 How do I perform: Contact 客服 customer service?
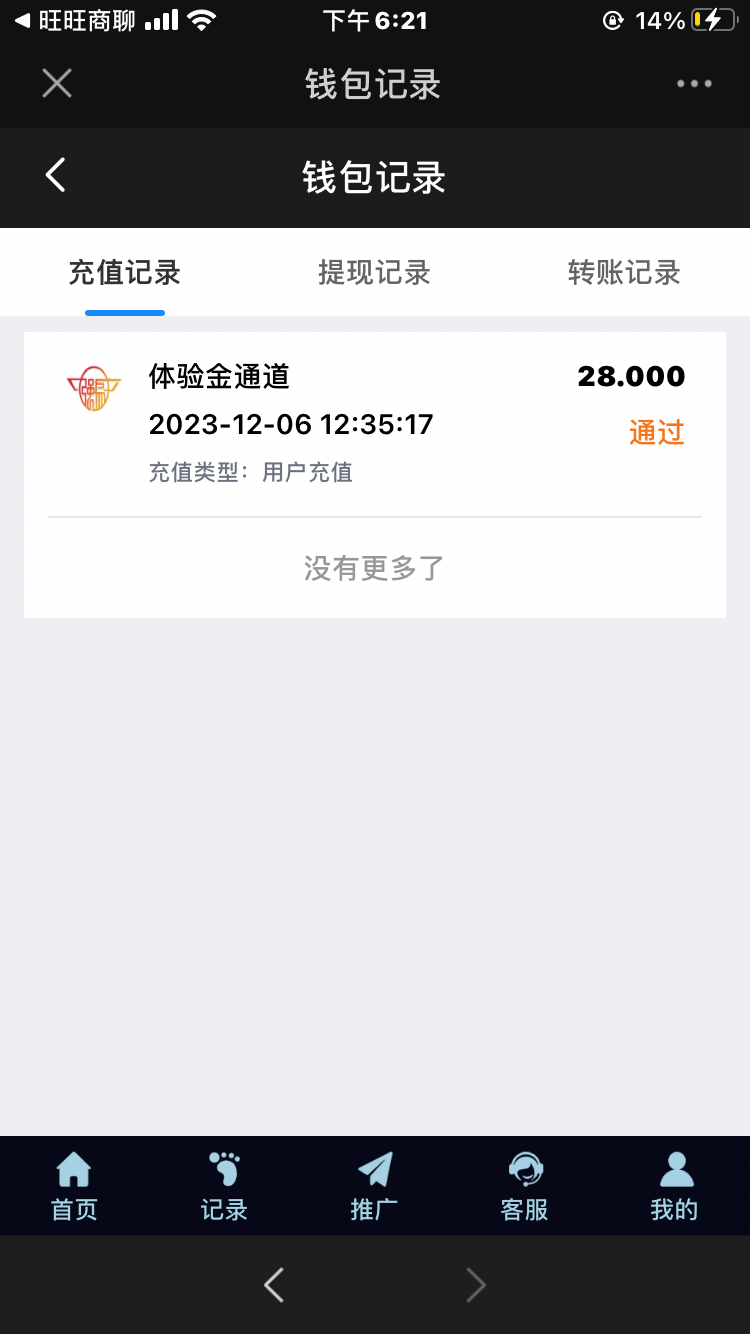coord(525,1187)
